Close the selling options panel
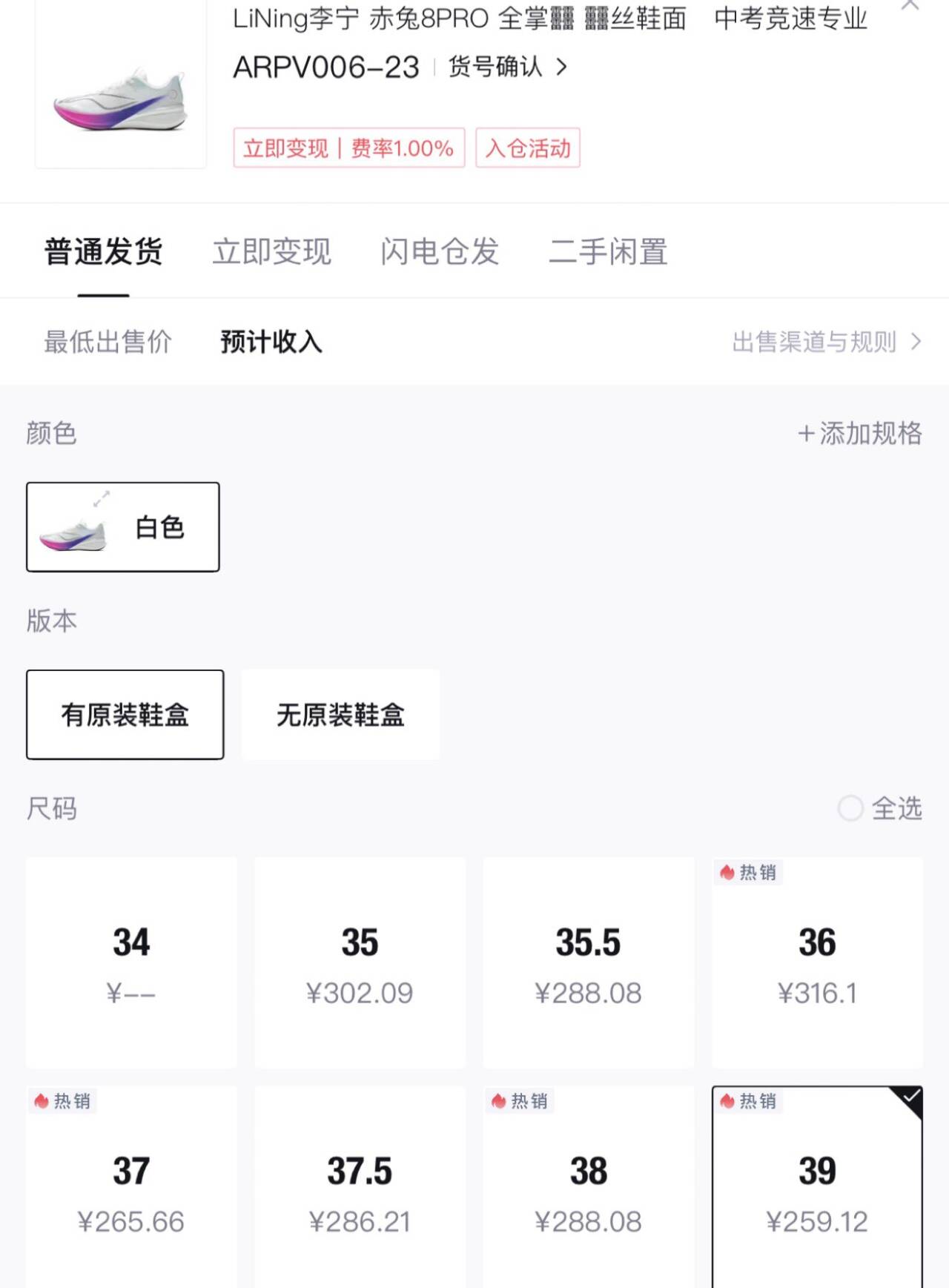Screen dimensions: 949x1288 point(910,6)
